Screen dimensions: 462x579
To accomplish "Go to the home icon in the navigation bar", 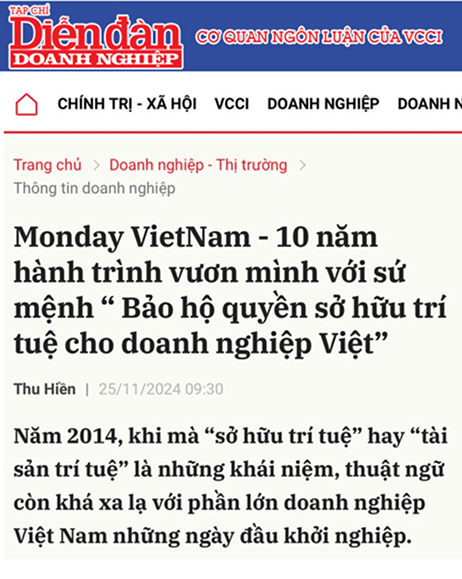I will pyautogui.click(x=26, y=105).
